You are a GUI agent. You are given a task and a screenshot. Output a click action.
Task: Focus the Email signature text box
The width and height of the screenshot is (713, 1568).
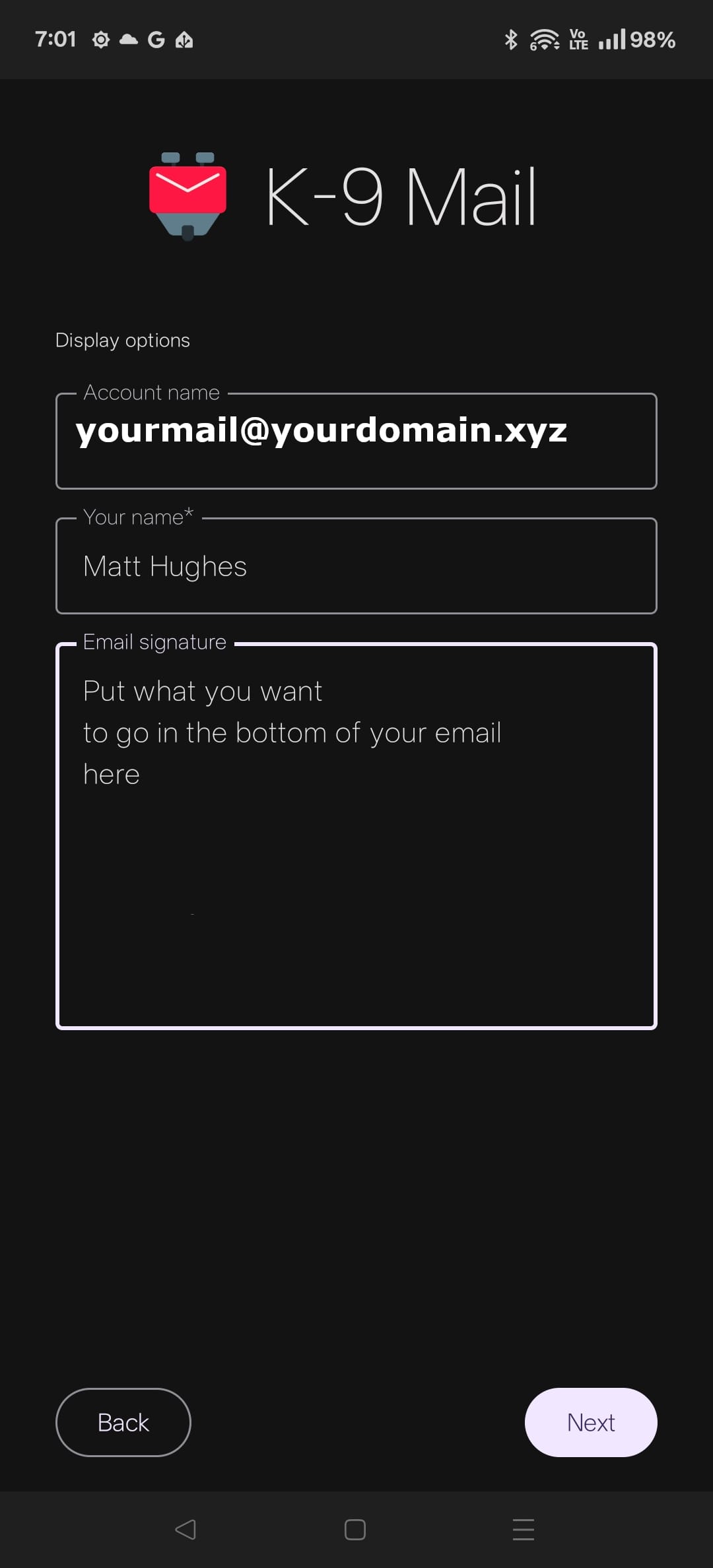[x=356, y=835]
